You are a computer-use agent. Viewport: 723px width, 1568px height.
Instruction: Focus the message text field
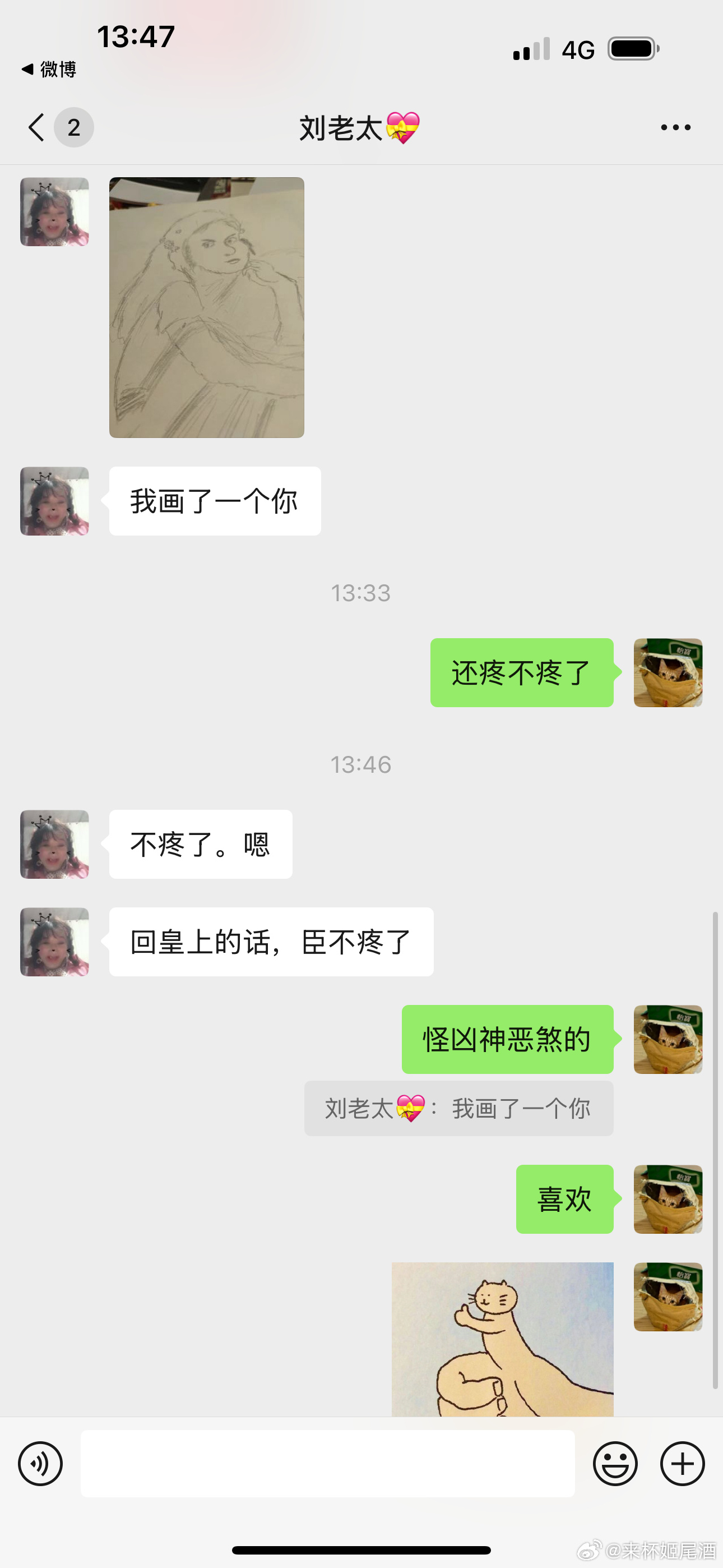[327, 1463]
